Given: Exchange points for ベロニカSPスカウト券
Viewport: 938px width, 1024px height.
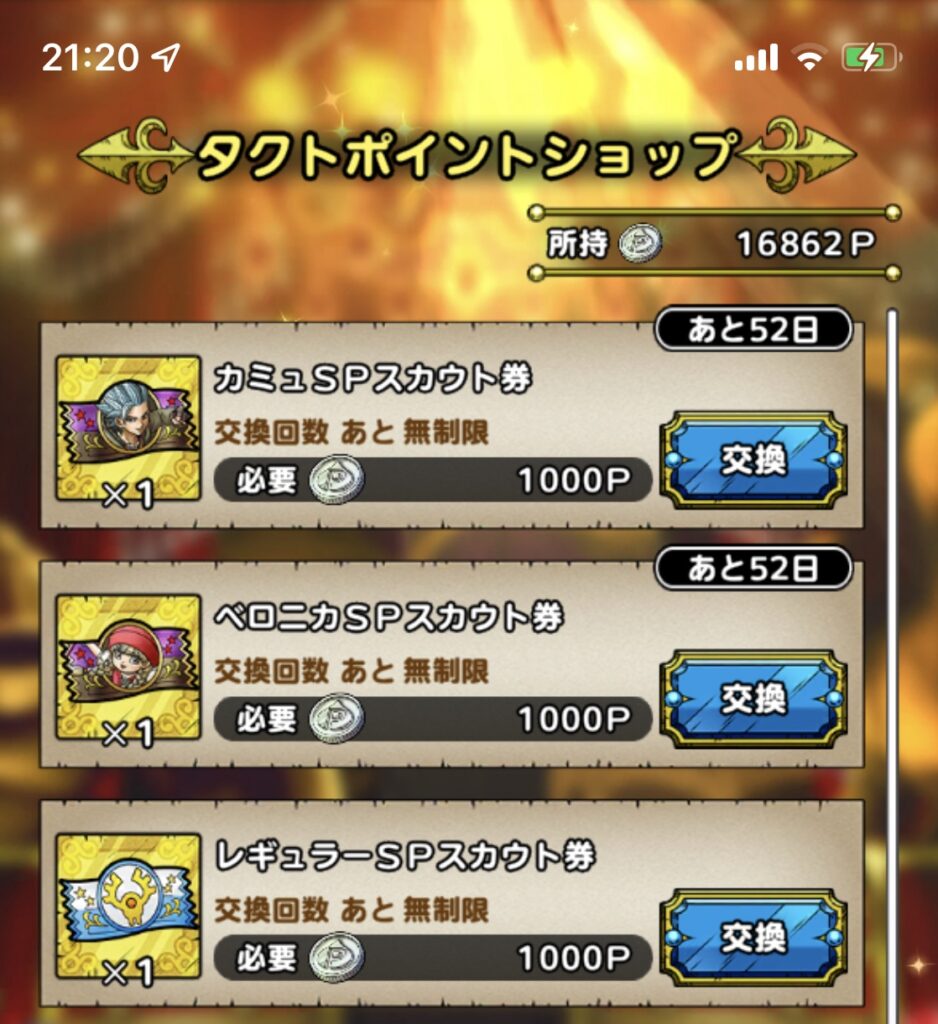Looking at the screenshot, I should (x=753, y=699).
